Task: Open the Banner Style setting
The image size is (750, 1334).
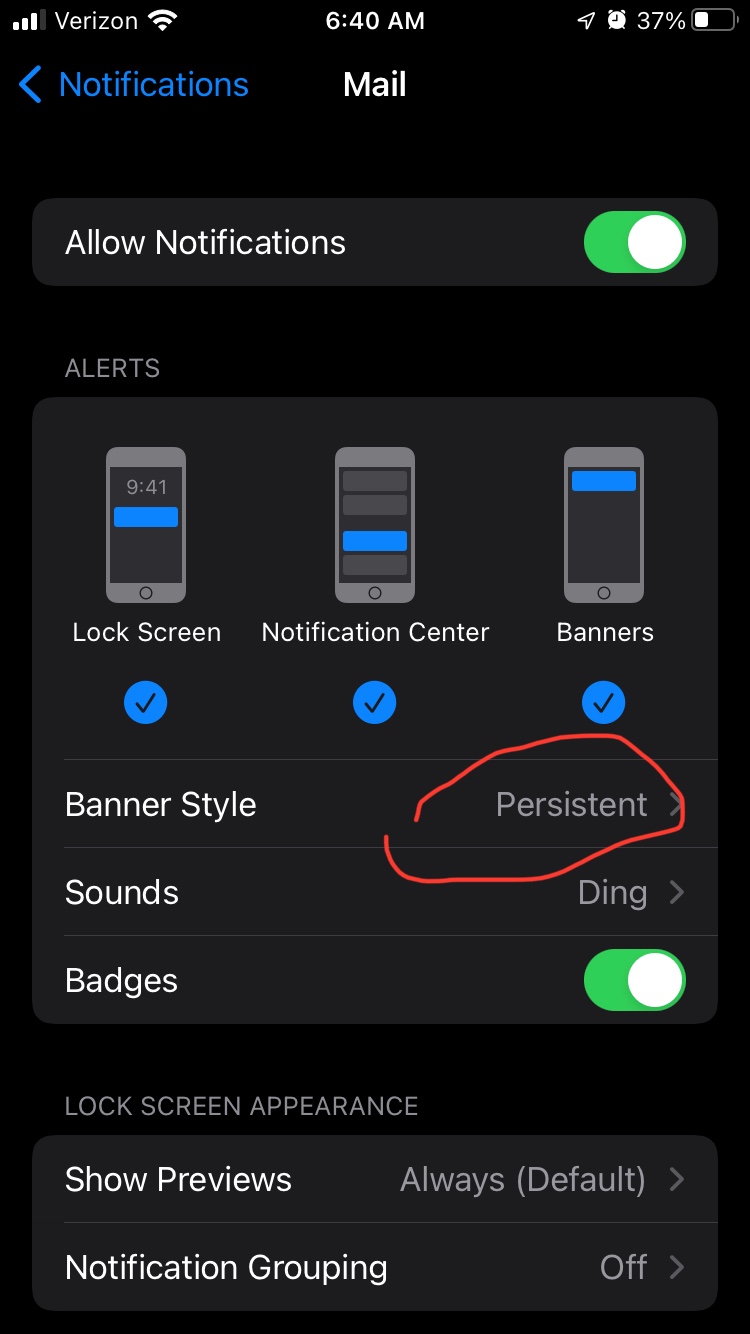Action: pyautogui.click(x=375, y=805)
